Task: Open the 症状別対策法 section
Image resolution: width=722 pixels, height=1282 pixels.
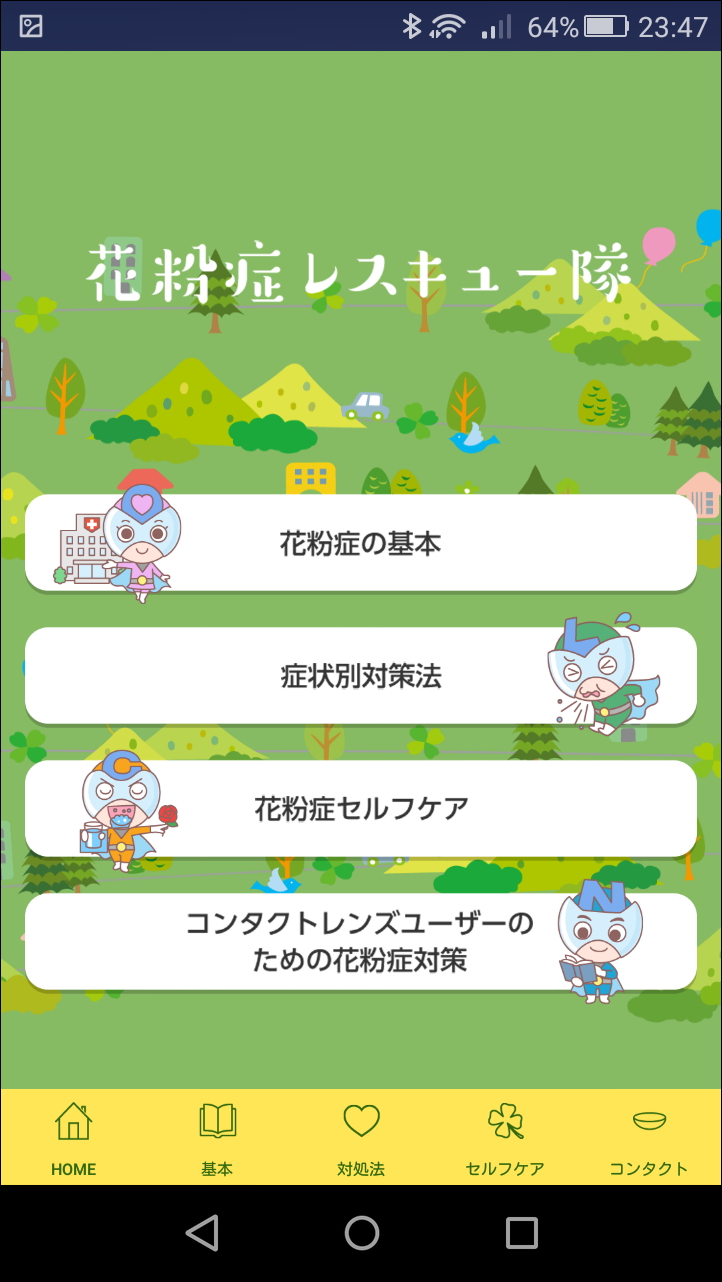Action: pyautogui.click(x=360, y=675)
